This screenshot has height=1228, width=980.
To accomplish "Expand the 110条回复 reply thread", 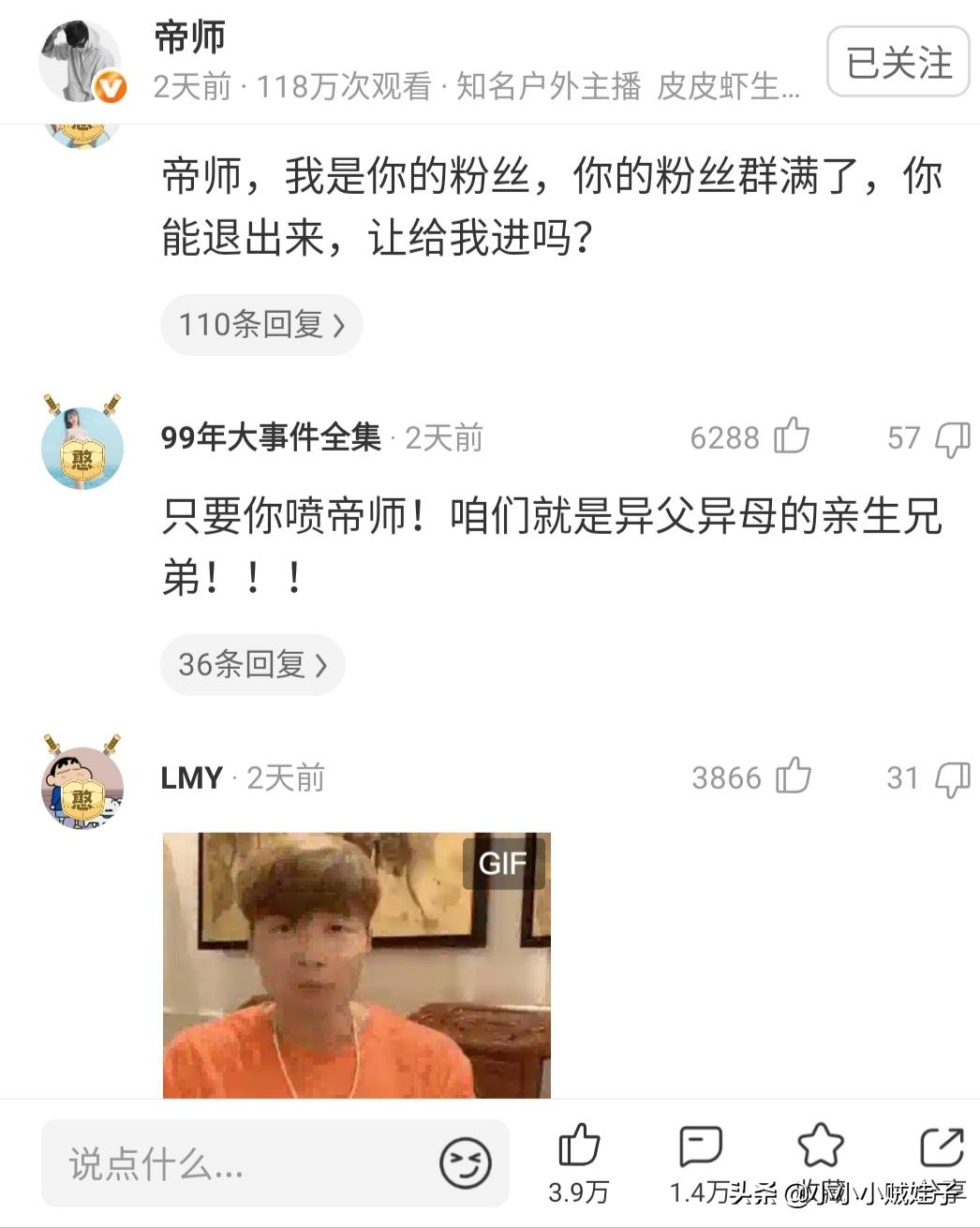I will pos(260,324).
